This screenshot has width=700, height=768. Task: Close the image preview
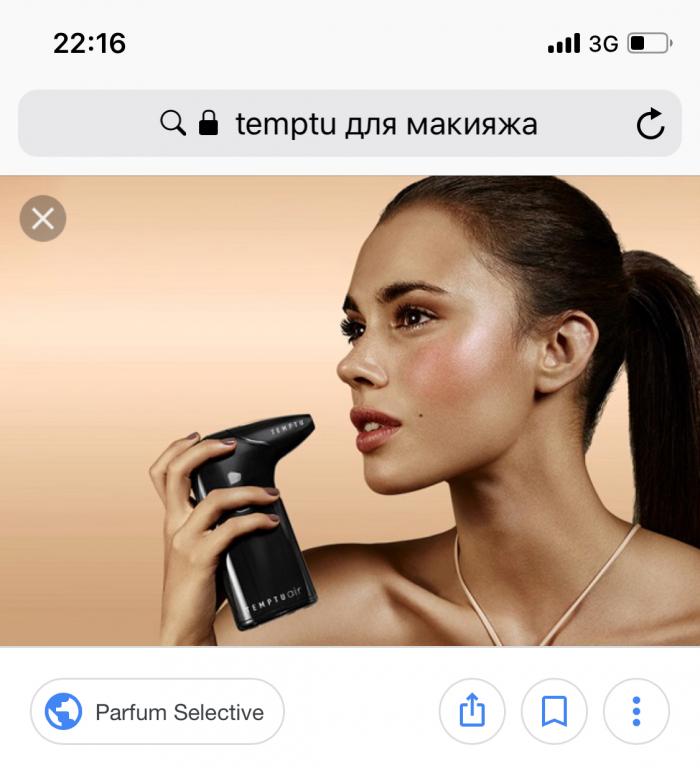[43, 218]
